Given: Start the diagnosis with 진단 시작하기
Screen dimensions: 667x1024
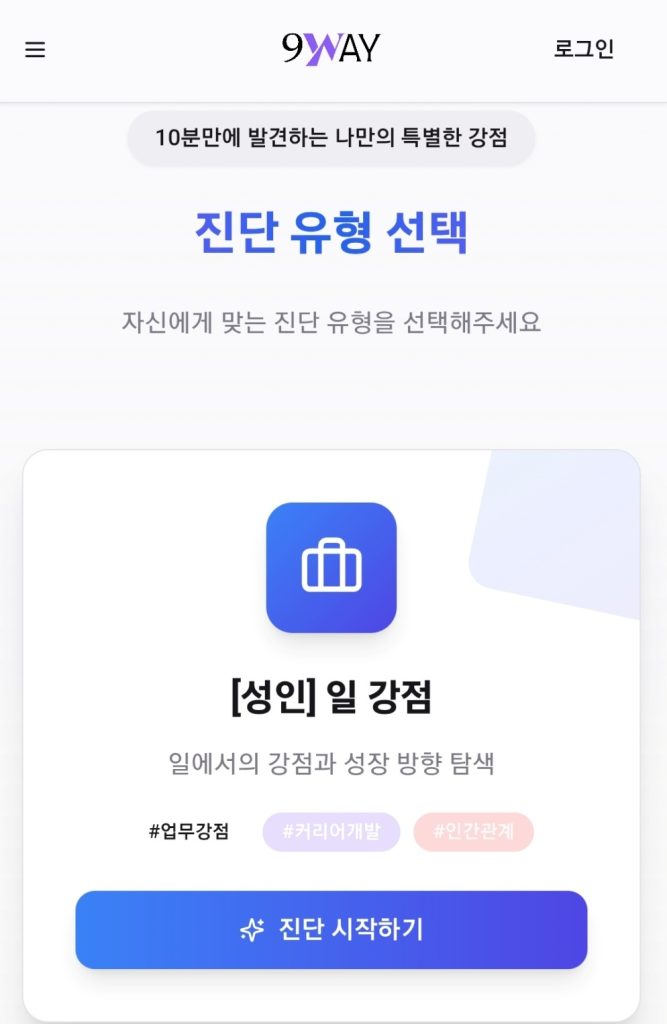Looking at the screenshot, I should coord(331,930).
